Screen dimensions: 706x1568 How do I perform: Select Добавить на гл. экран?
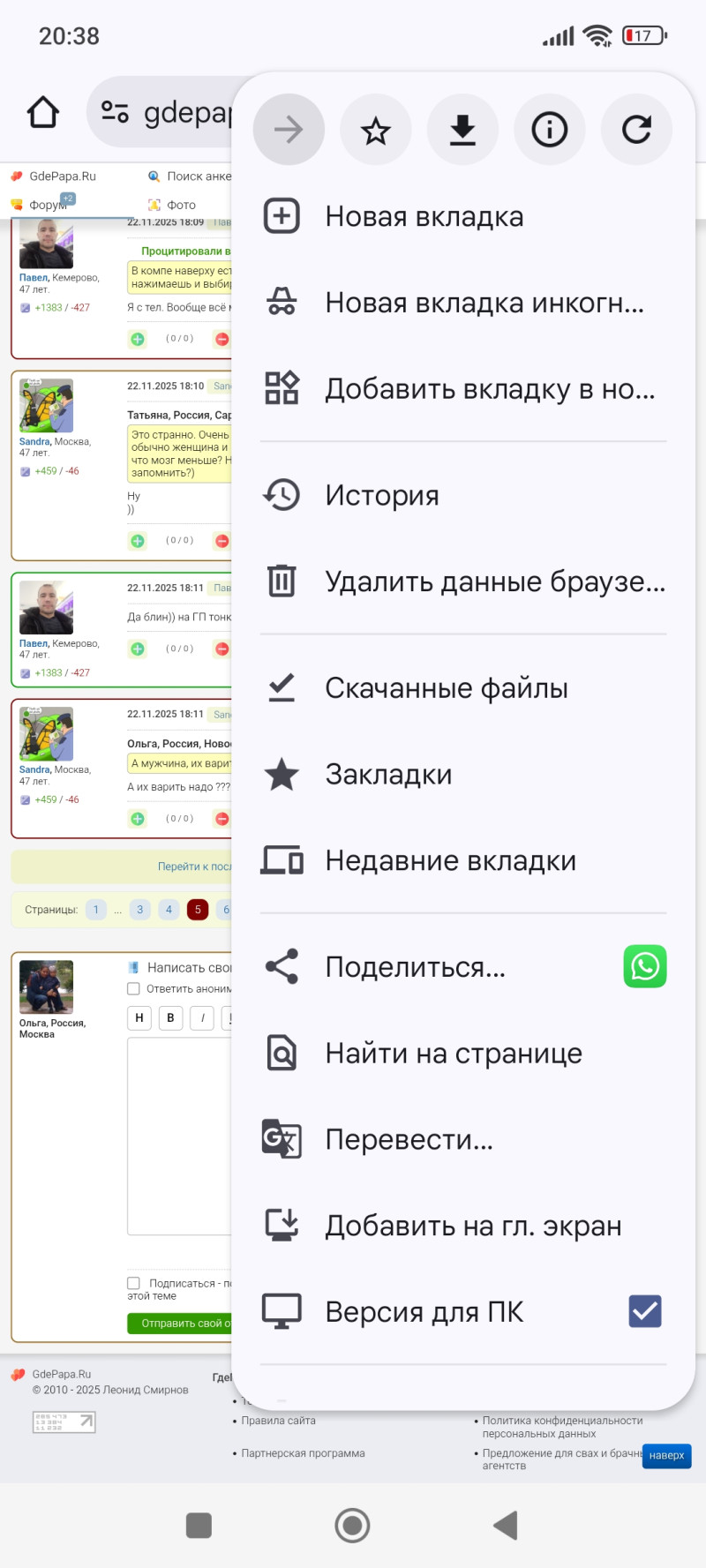[473, 1227]
